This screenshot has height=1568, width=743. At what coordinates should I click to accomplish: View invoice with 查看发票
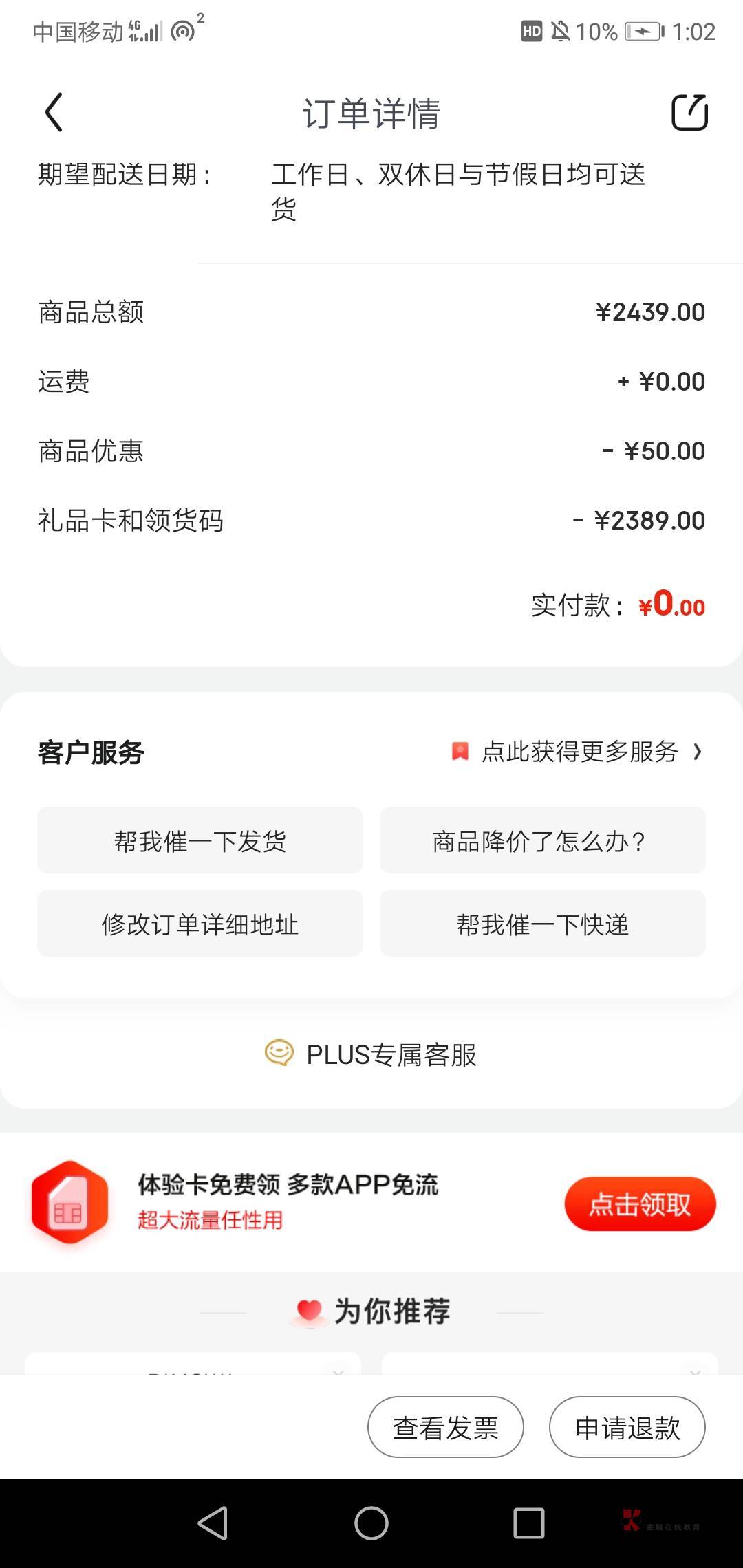coord(446,1427)
